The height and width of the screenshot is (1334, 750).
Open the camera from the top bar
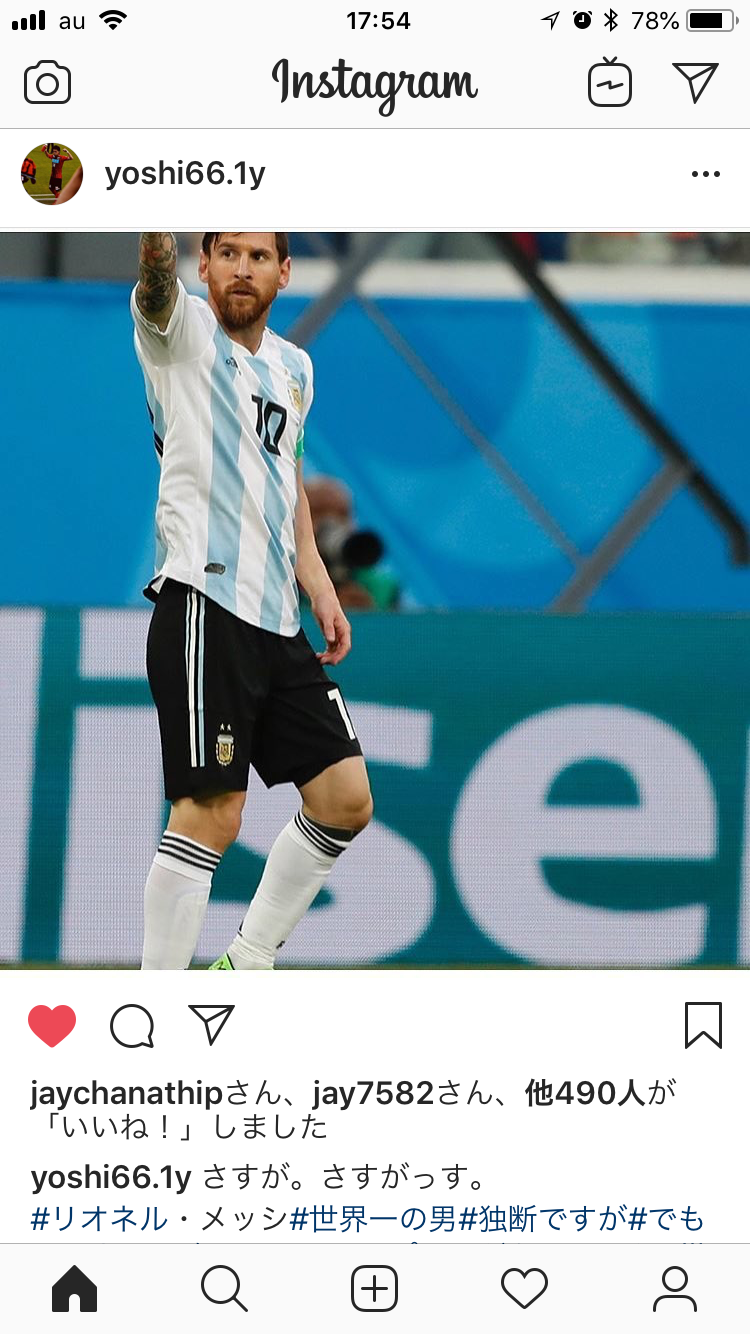[47, 83]
